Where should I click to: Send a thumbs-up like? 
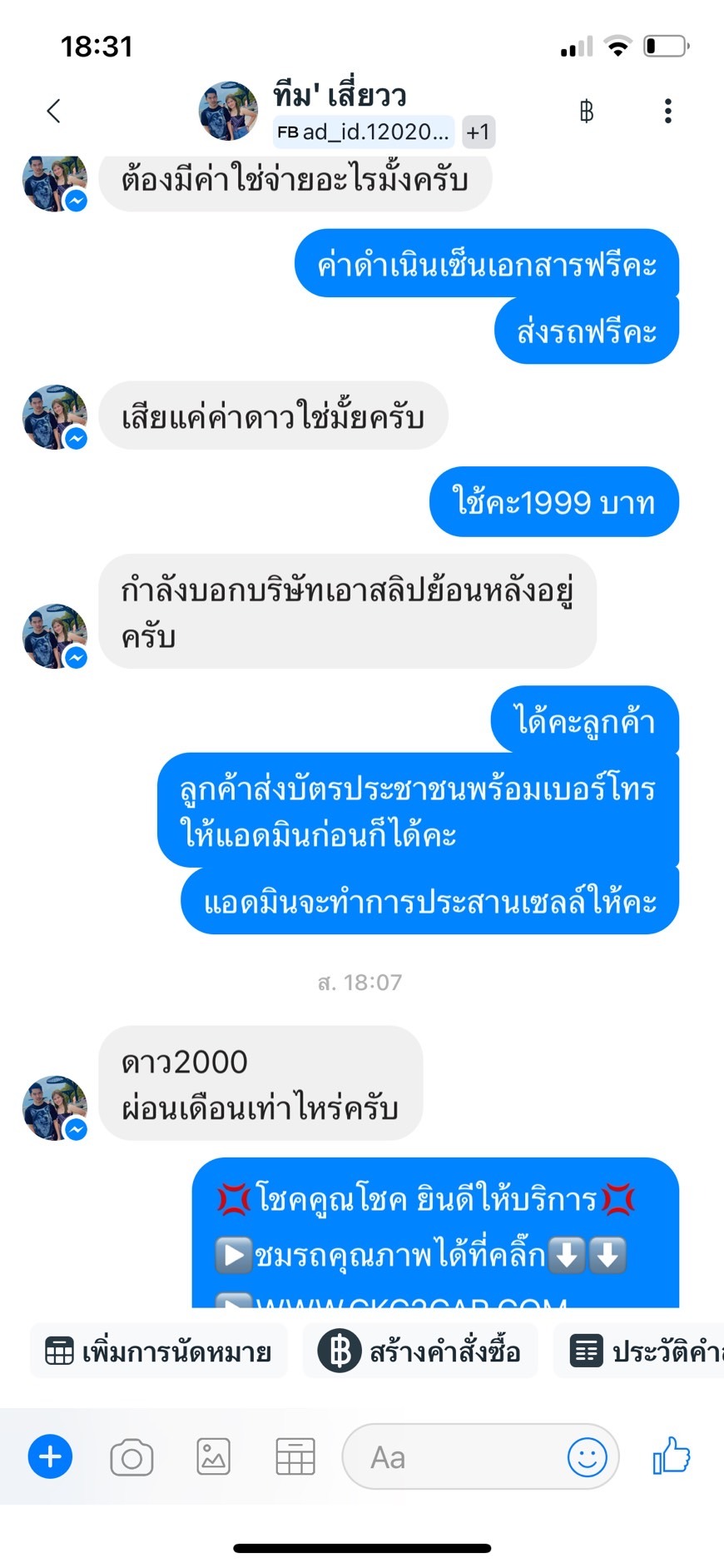pyautogui.click(x=672, y=1456)
